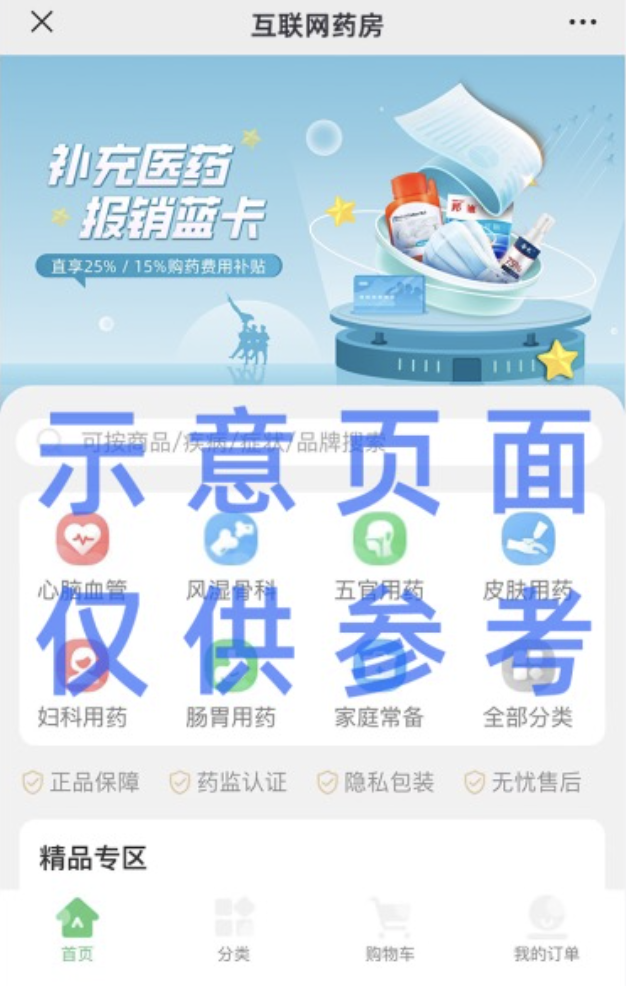Open the three-dot overflow menu
The width and height of the screenshot is (626, 986).
click(582, 23)
